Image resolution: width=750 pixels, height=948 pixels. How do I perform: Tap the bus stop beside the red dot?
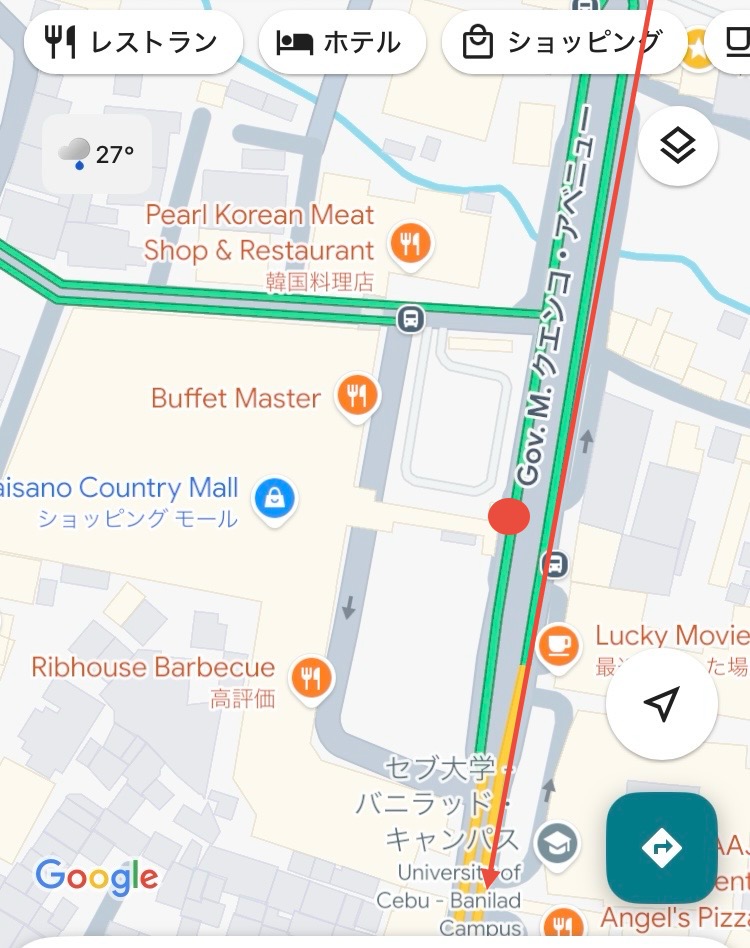point(555,564)
